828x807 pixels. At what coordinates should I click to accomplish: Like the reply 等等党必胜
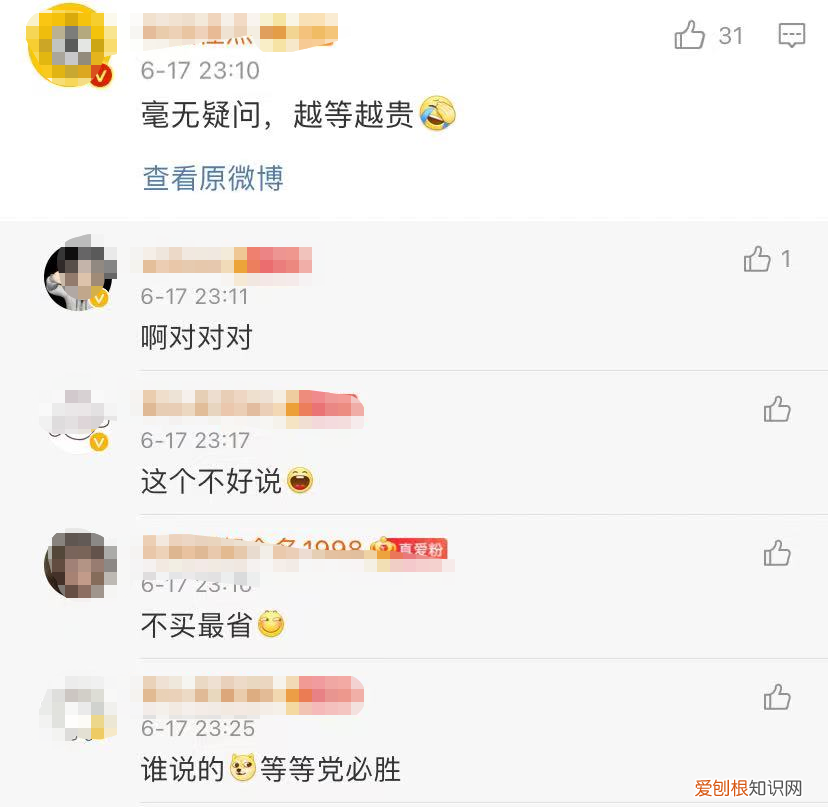[x=777, y=698]
